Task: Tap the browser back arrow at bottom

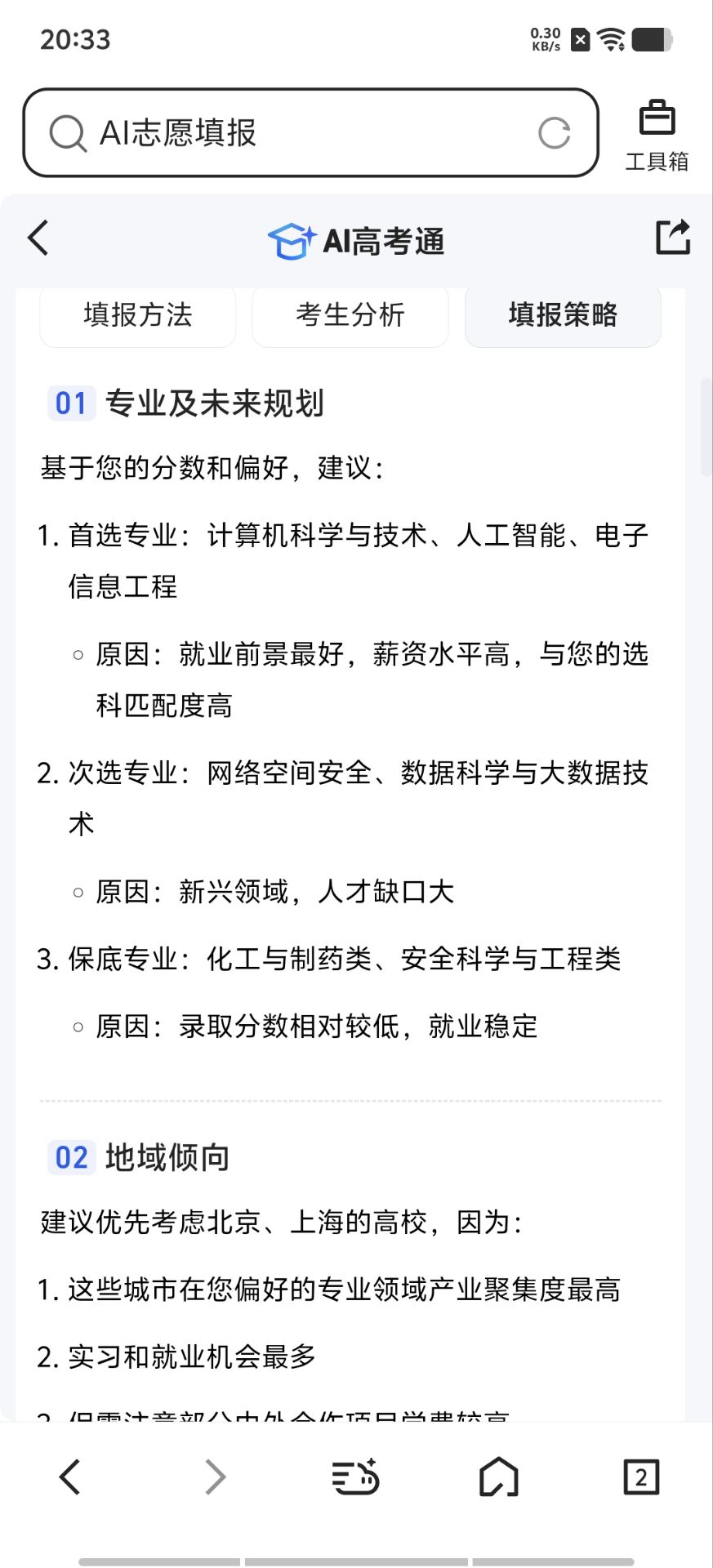Action: tap(70, 1477)
